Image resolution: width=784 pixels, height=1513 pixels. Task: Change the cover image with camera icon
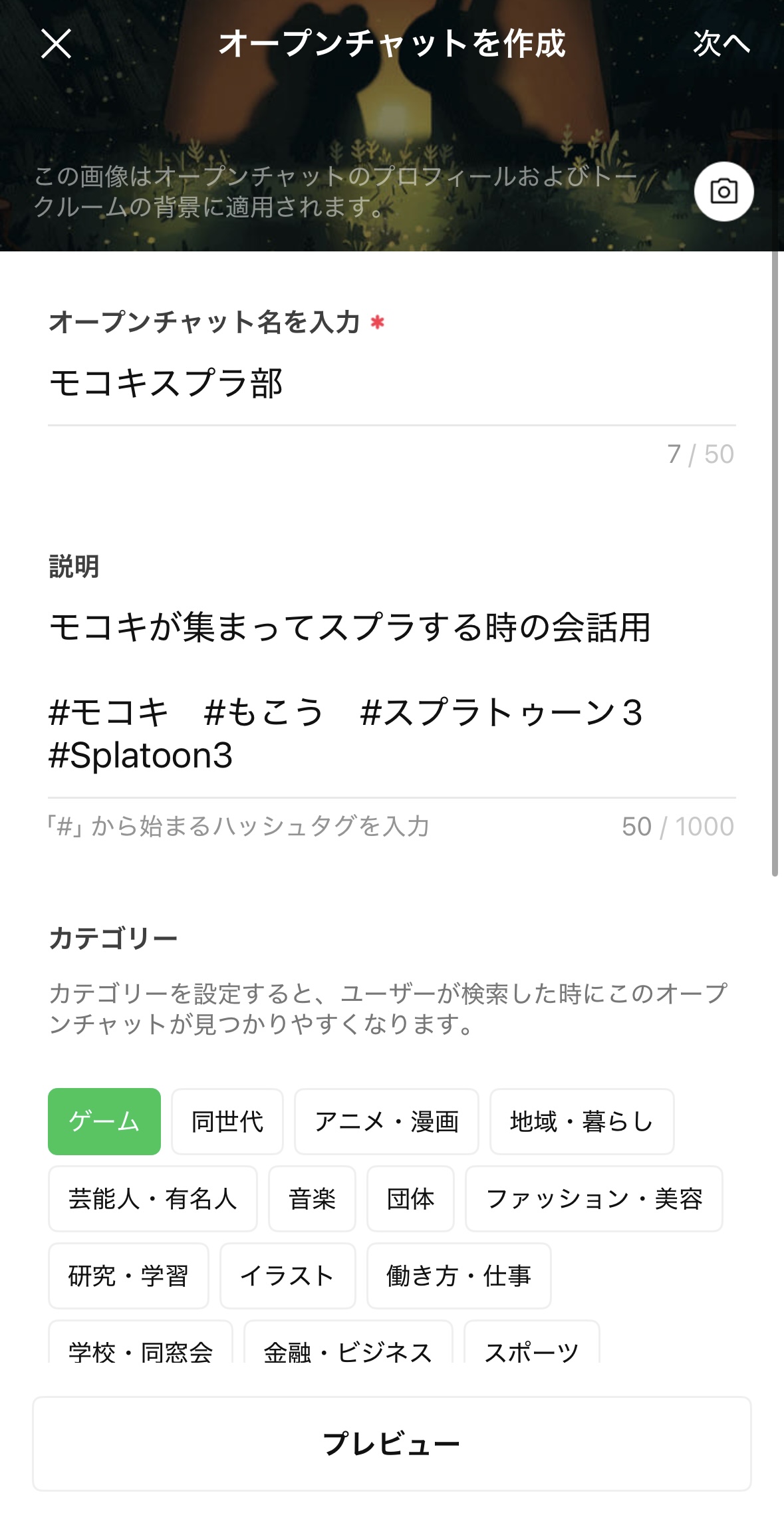click(723, 192)
